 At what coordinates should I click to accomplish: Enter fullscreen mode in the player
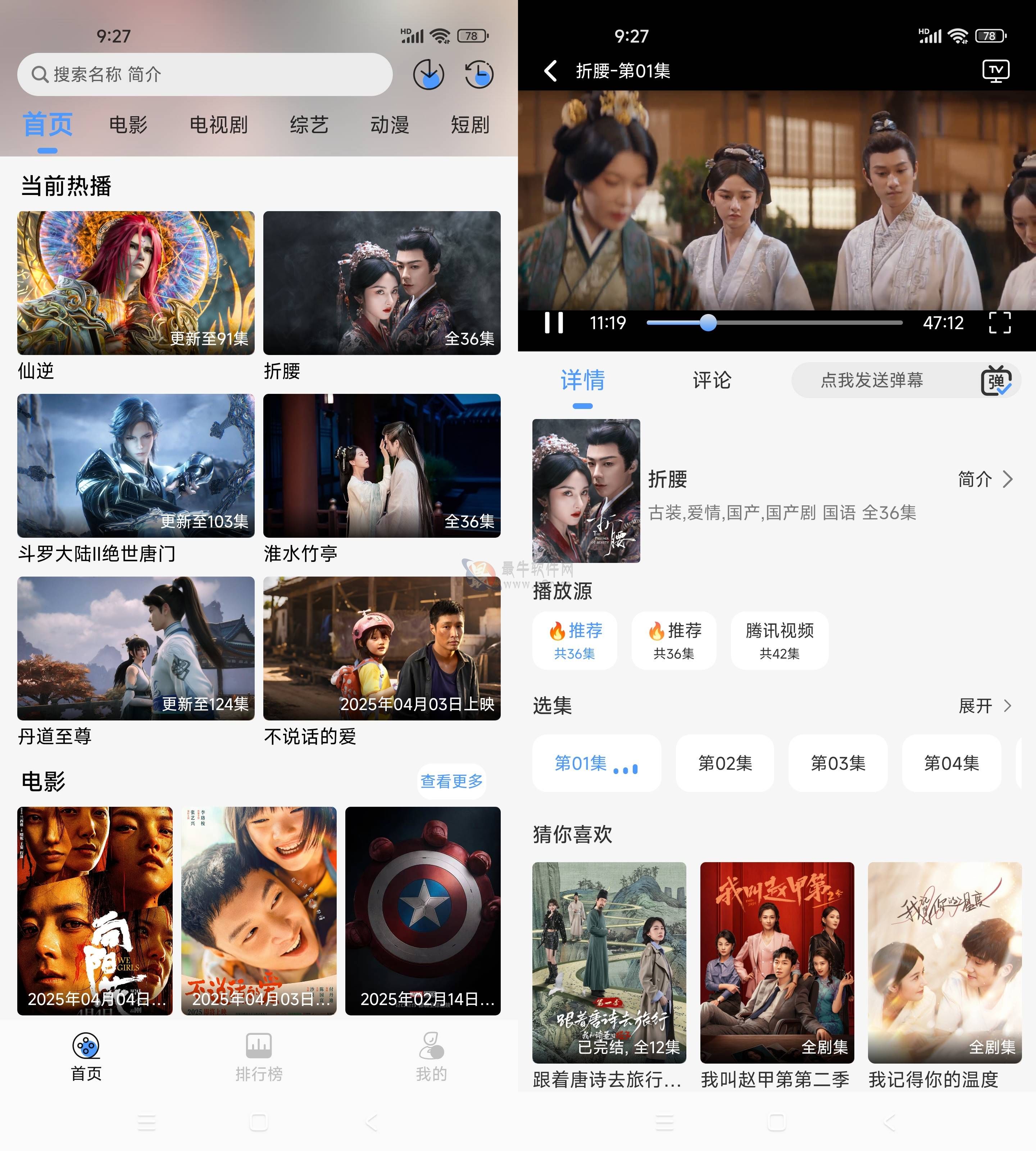(1000, 323)
